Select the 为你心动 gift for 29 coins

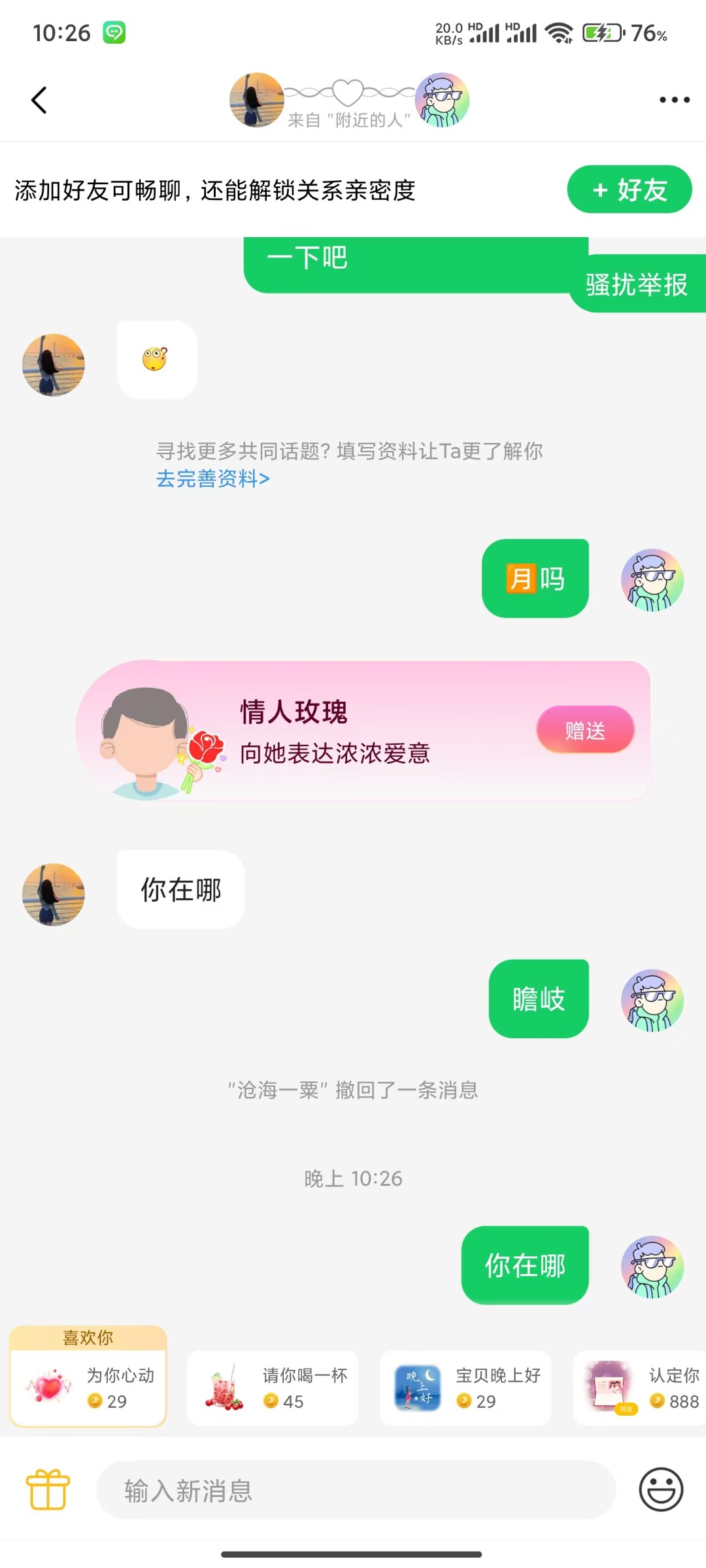(88, 1387)
